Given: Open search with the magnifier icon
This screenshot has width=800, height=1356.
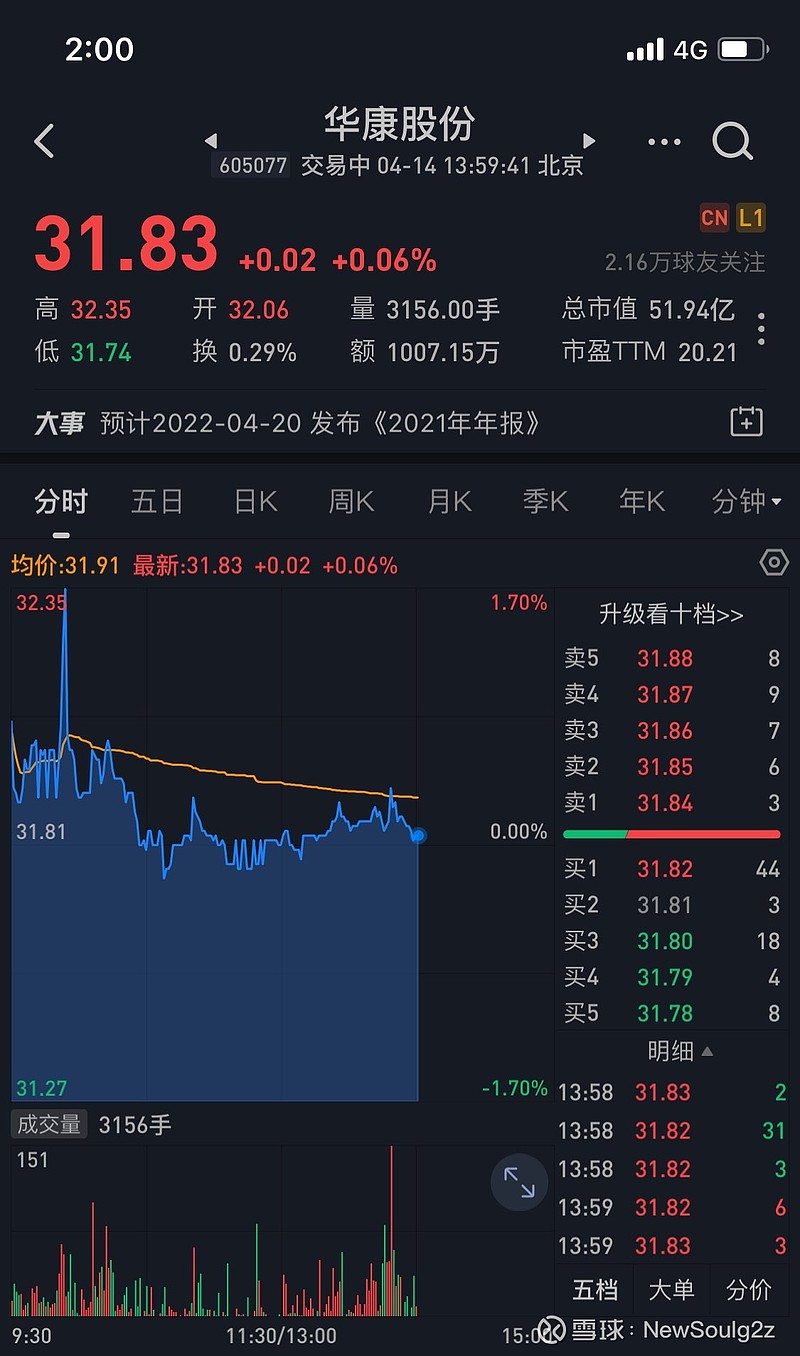Looking at the screenshot, I should point(734,141).
